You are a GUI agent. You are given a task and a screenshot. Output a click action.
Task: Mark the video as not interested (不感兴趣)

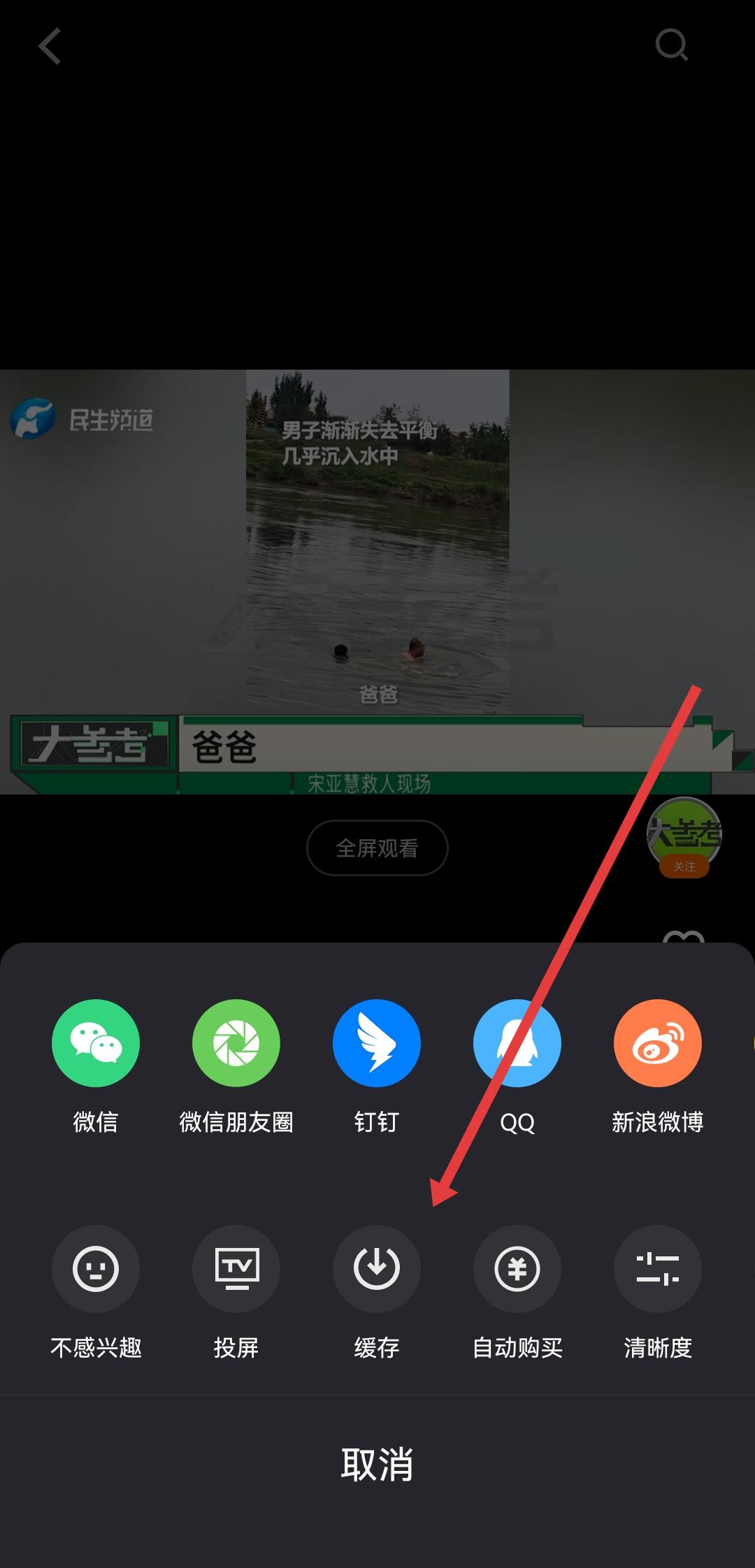click(96, 1268)
